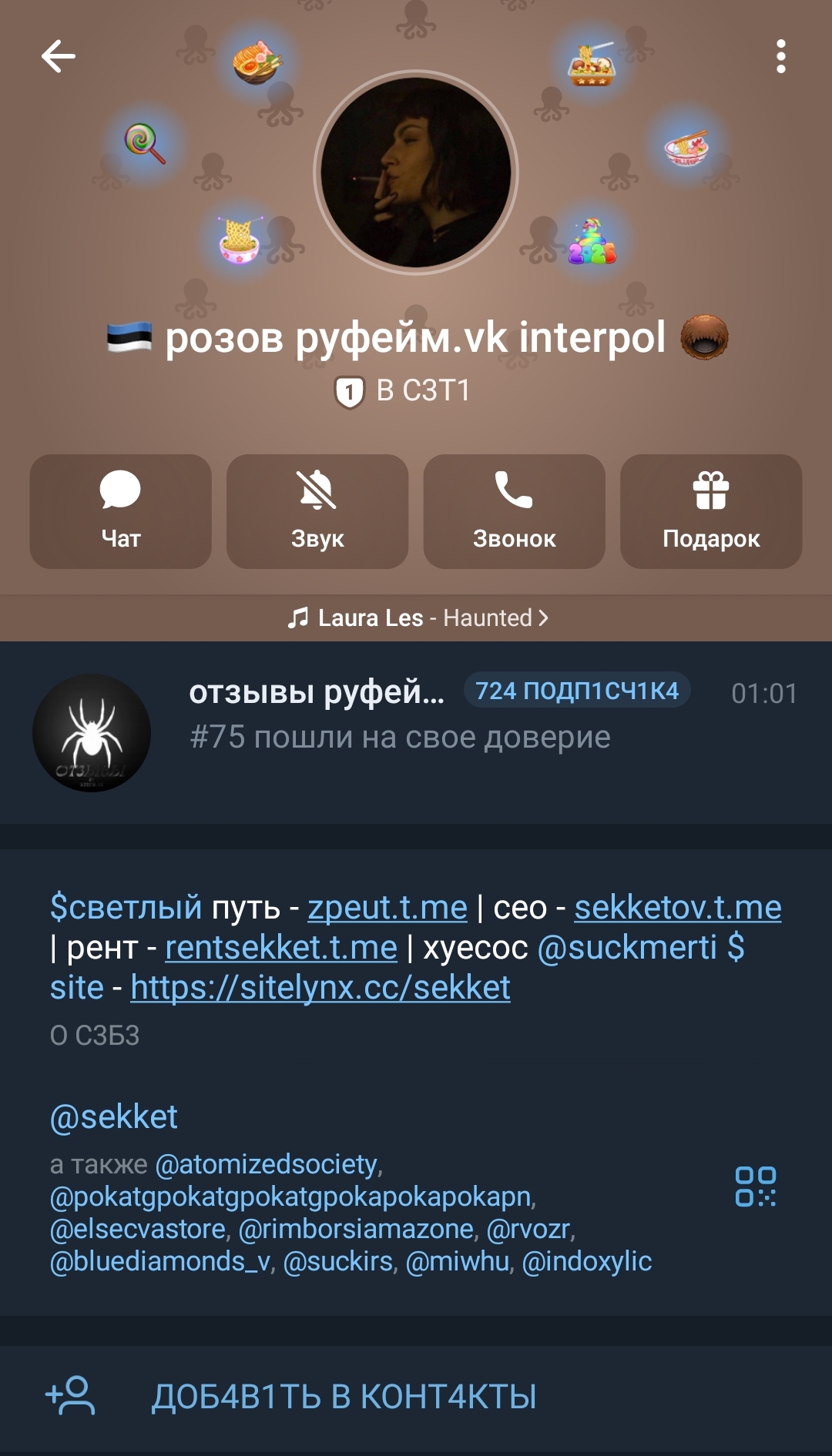Open the @atomizedsociety username
832x1456 pixels.
coord(267,1164)
